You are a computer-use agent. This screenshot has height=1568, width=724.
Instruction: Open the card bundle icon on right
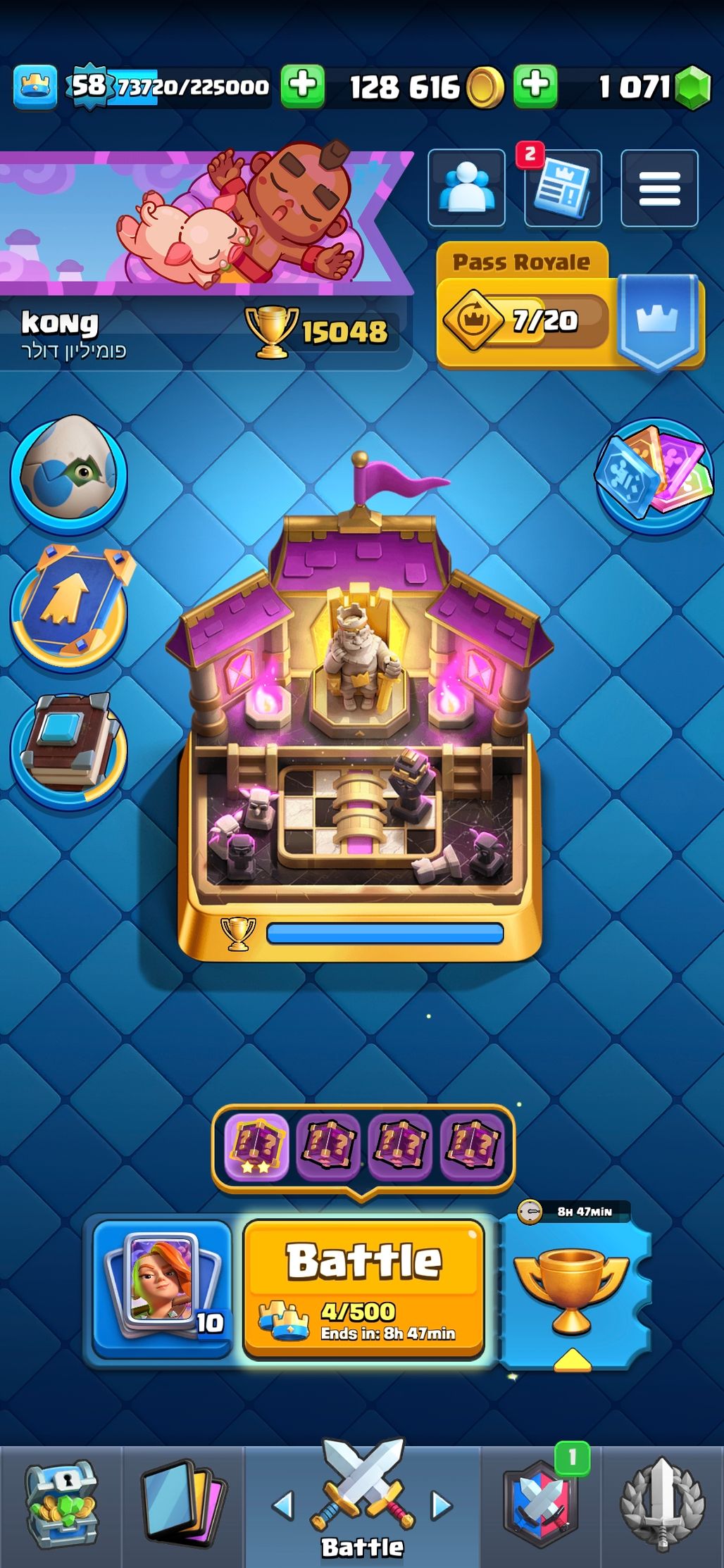(x=654, y=473)
